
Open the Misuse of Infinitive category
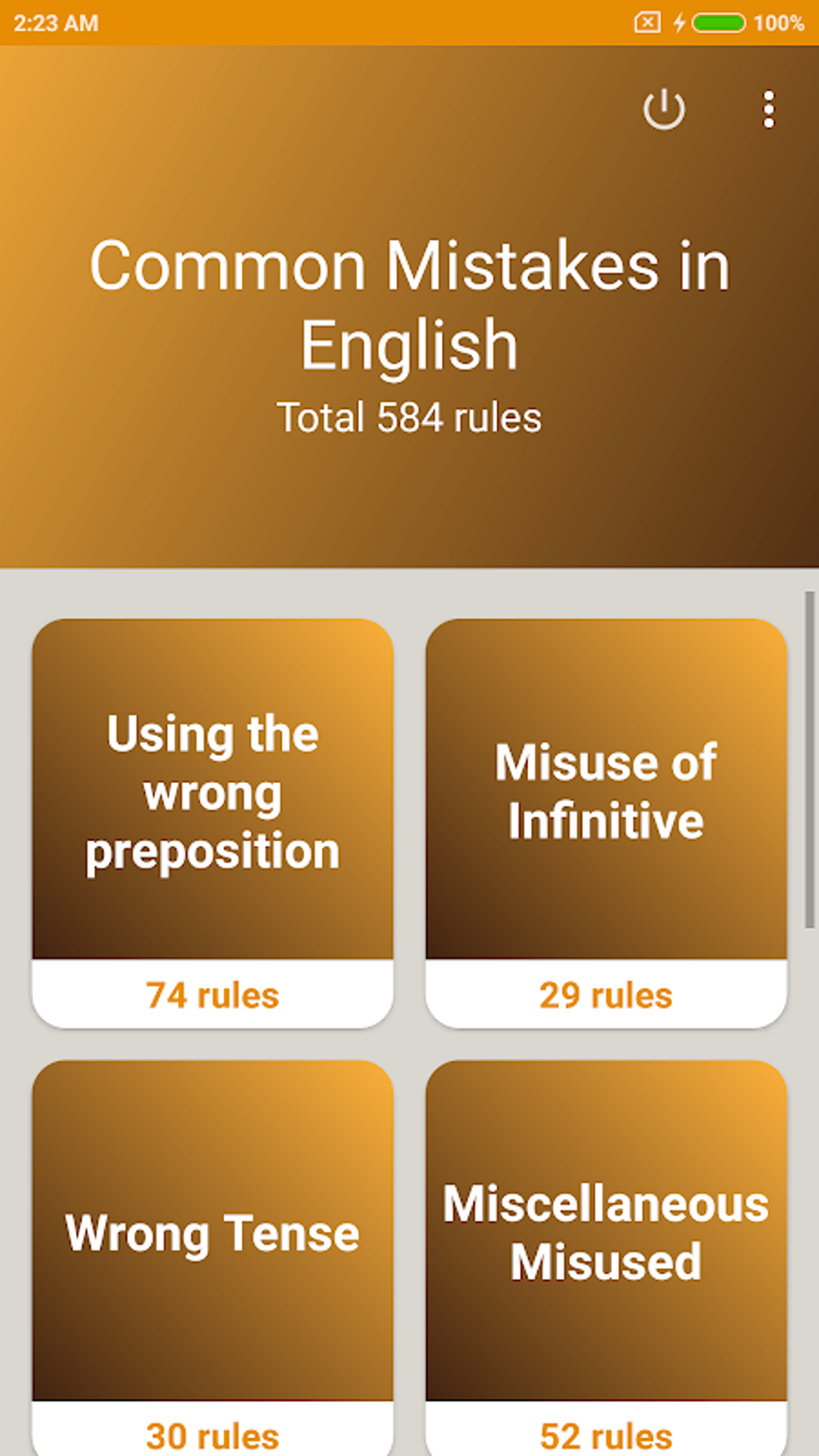coord(606,803)
